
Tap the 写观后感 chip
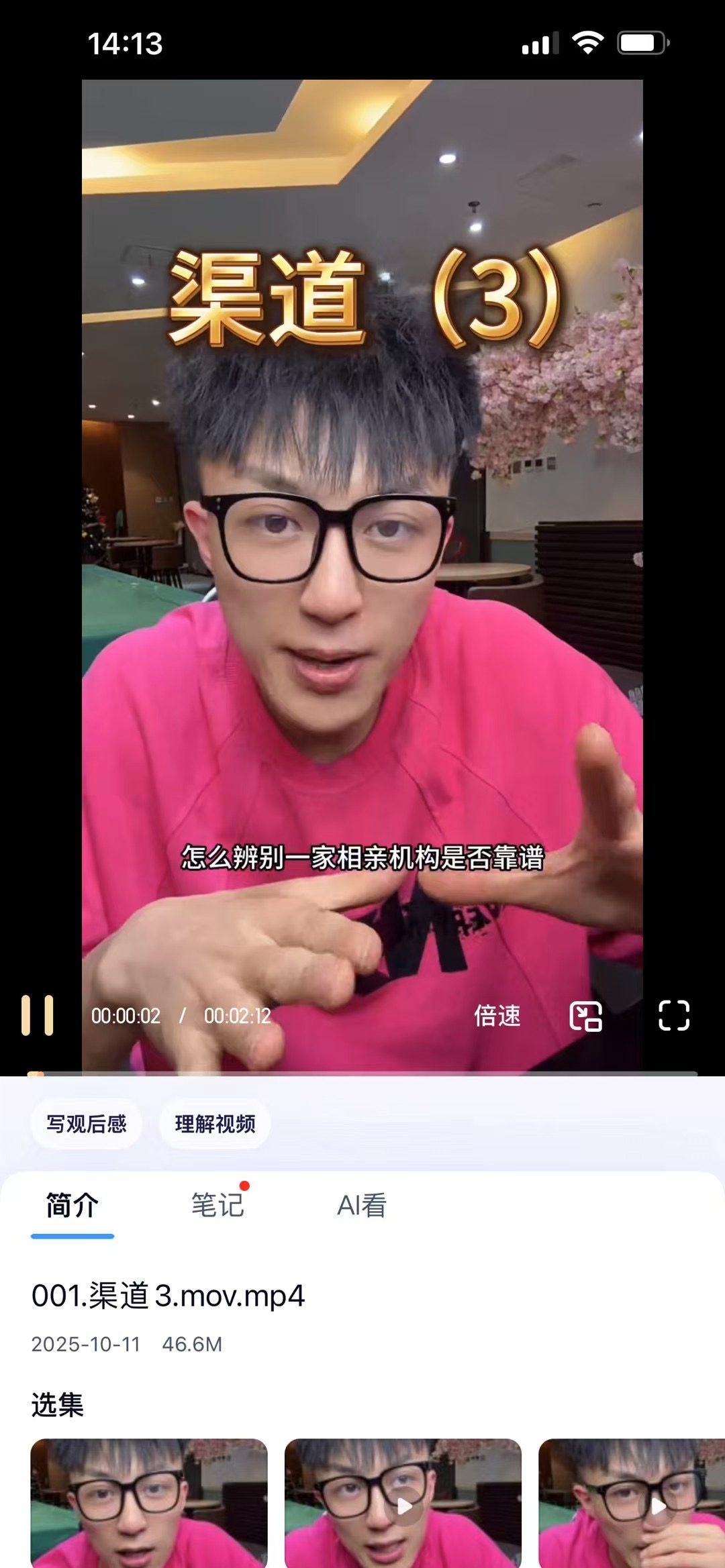[86, 1124]
